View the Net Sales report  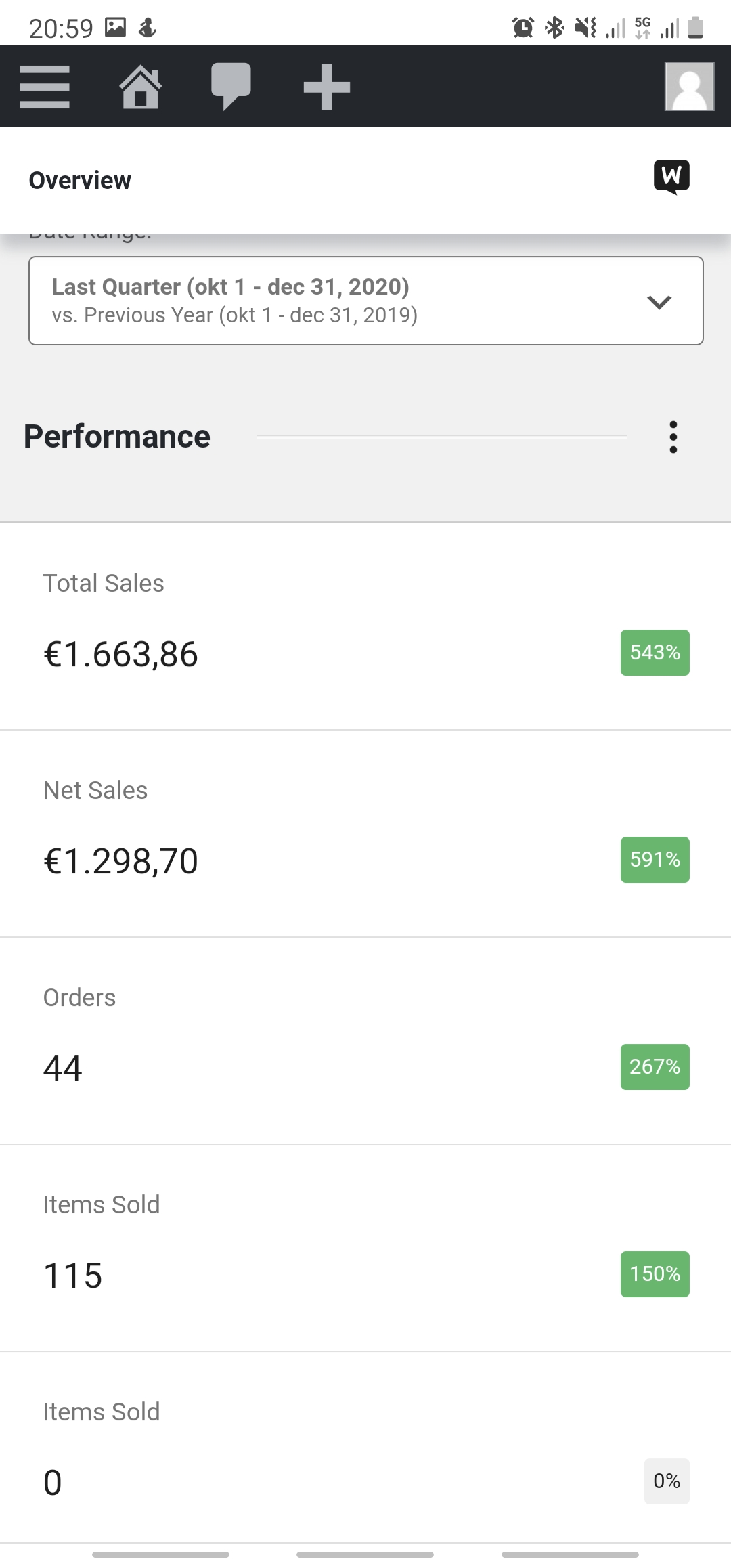(365, 833)
